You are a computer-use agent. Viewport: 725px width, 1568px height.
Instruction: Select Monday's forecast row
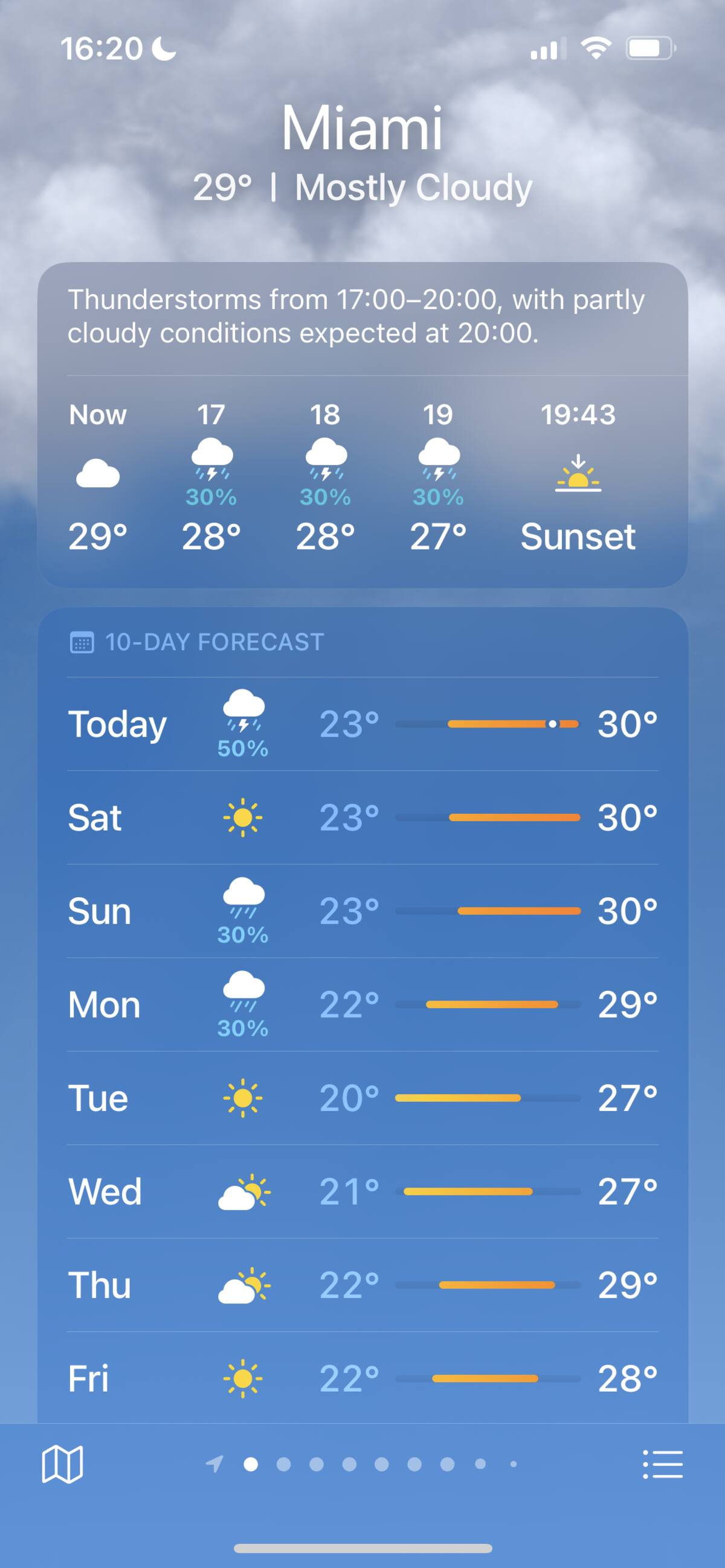click(362, 1004)
